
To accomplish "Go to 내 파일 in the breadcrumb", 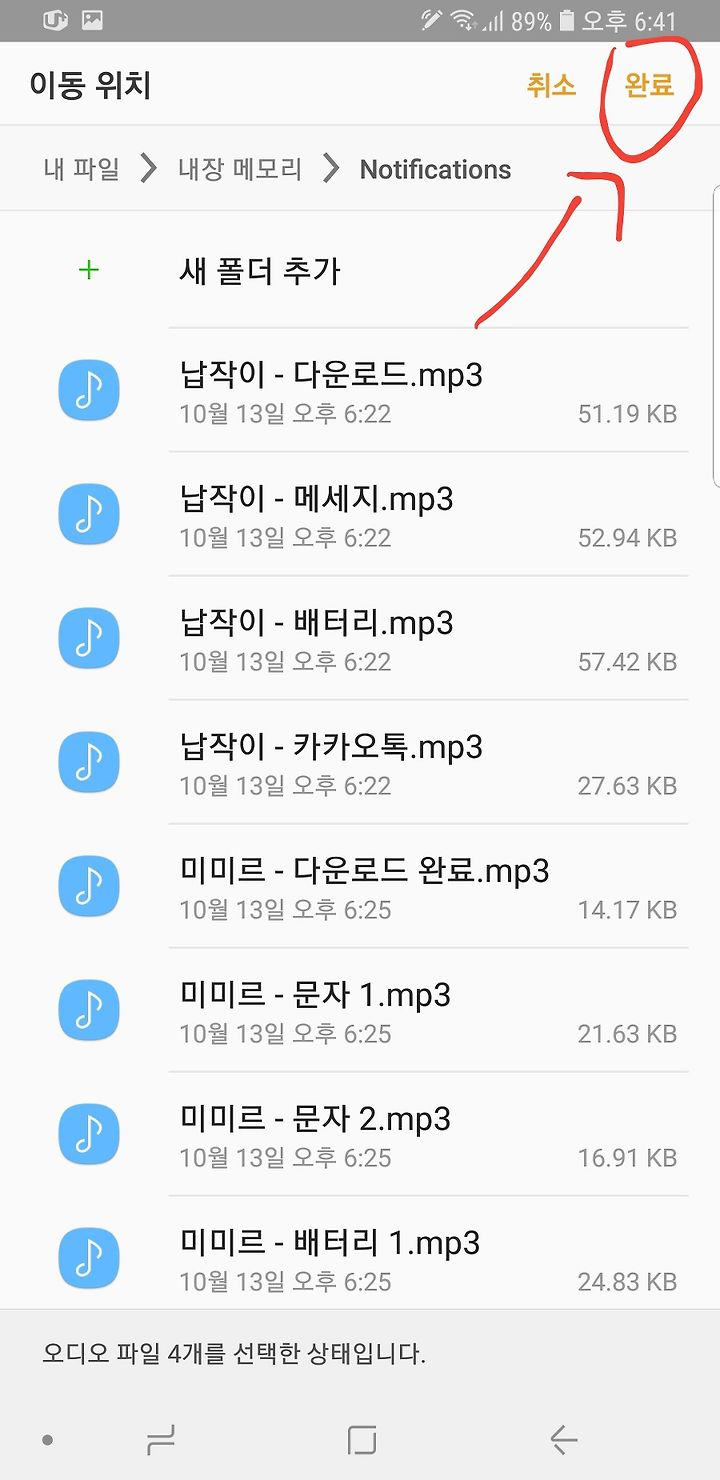I will [81, 169].
